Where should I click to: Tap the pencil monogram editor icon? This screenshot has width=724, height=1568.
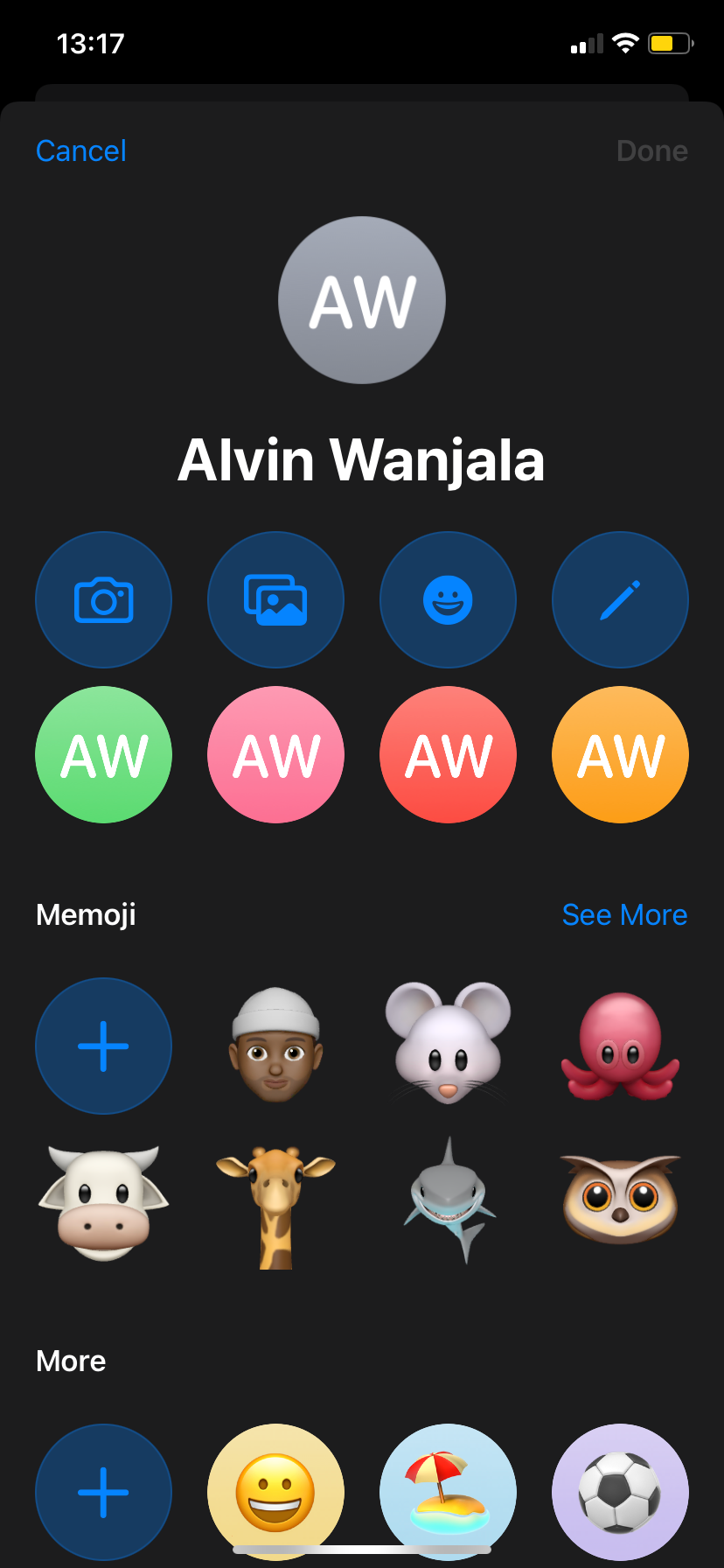pyautogui.click(x=619, y=599)
